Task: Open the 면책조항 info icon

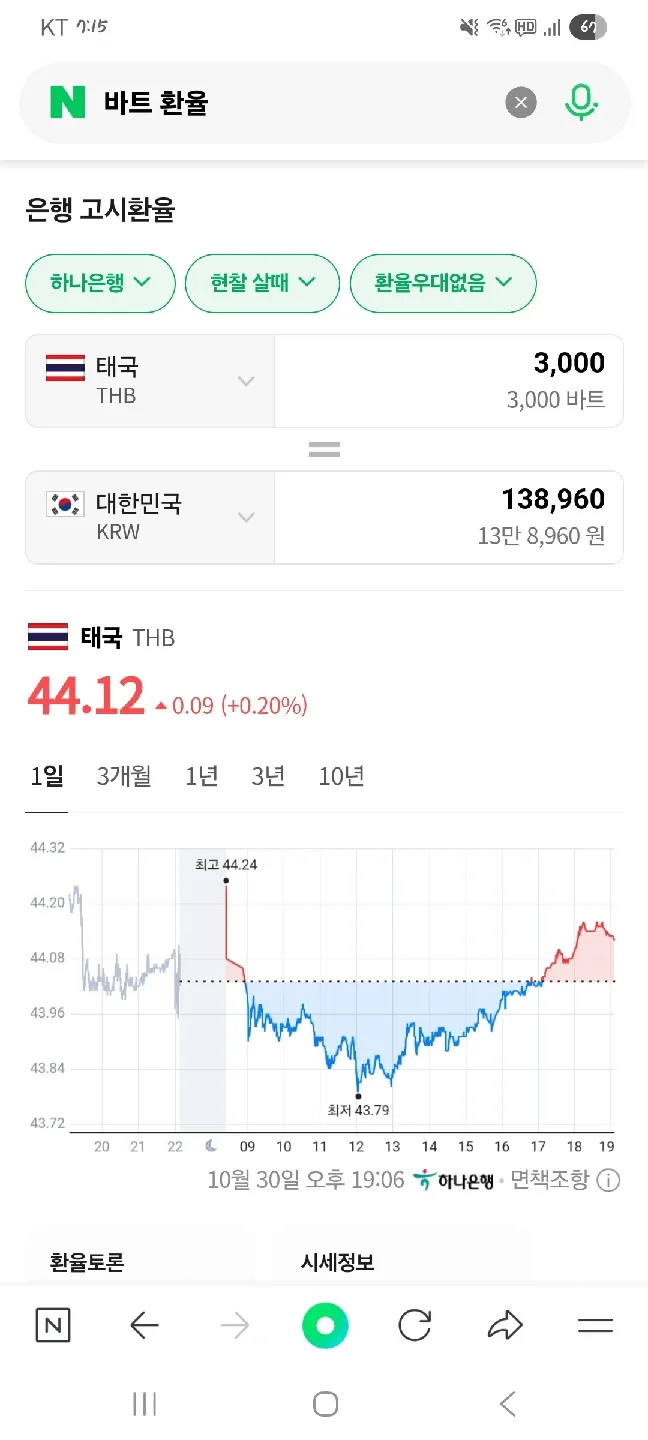Action: tap(608, 1181)
